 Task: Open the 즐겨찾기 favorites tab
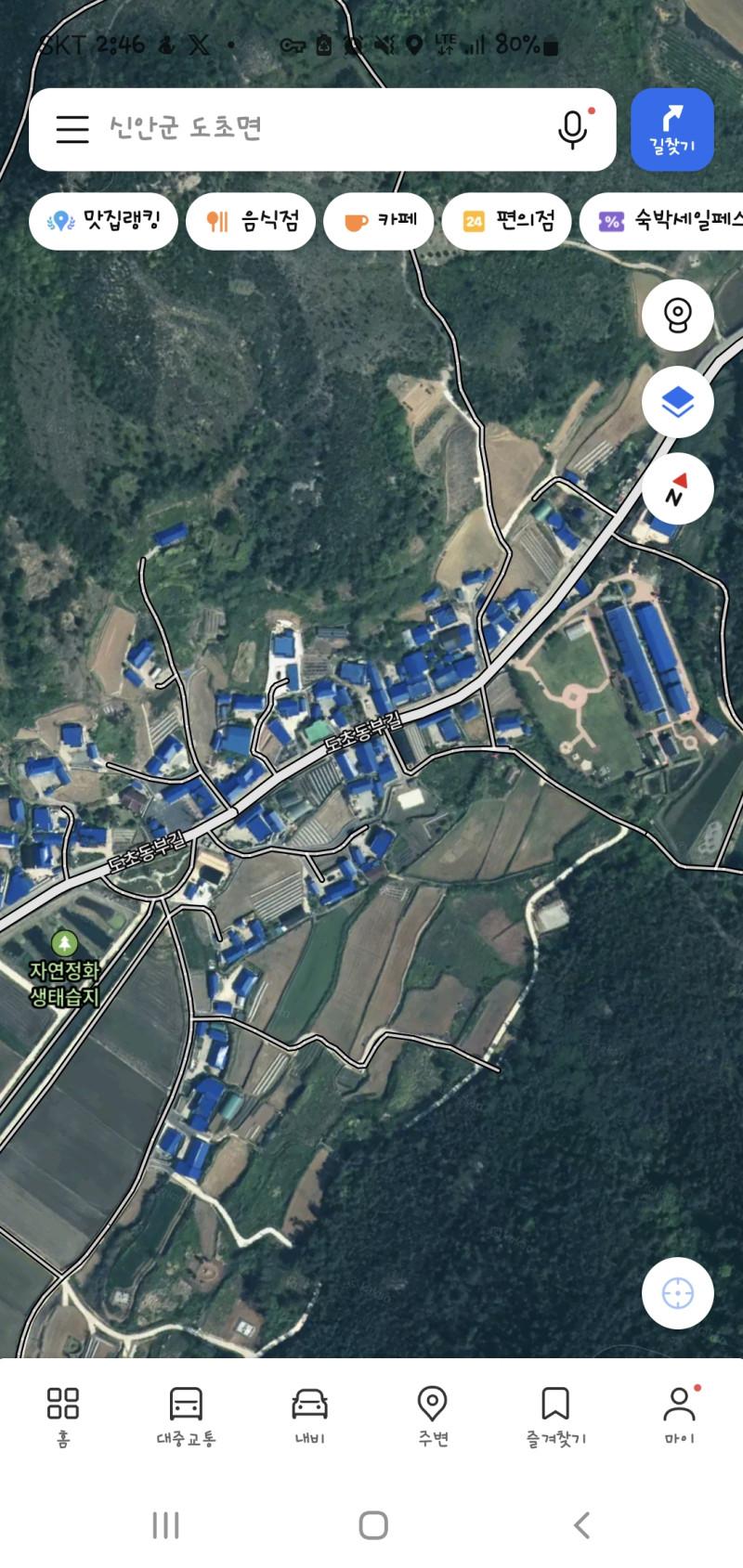tap(555, 1416)
